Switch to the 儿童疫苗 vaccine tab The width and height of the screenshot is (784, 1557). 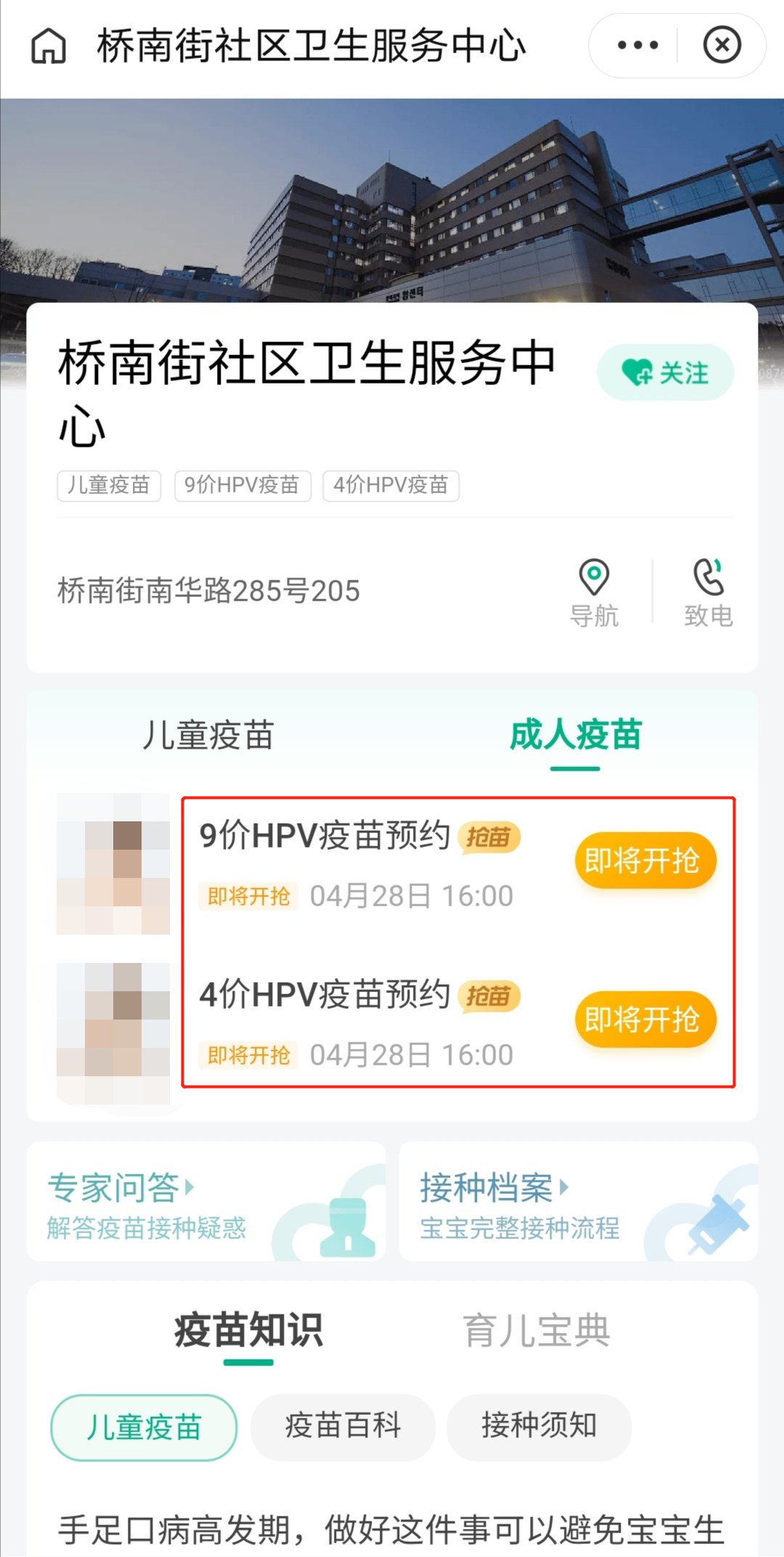tap(208, 735)
